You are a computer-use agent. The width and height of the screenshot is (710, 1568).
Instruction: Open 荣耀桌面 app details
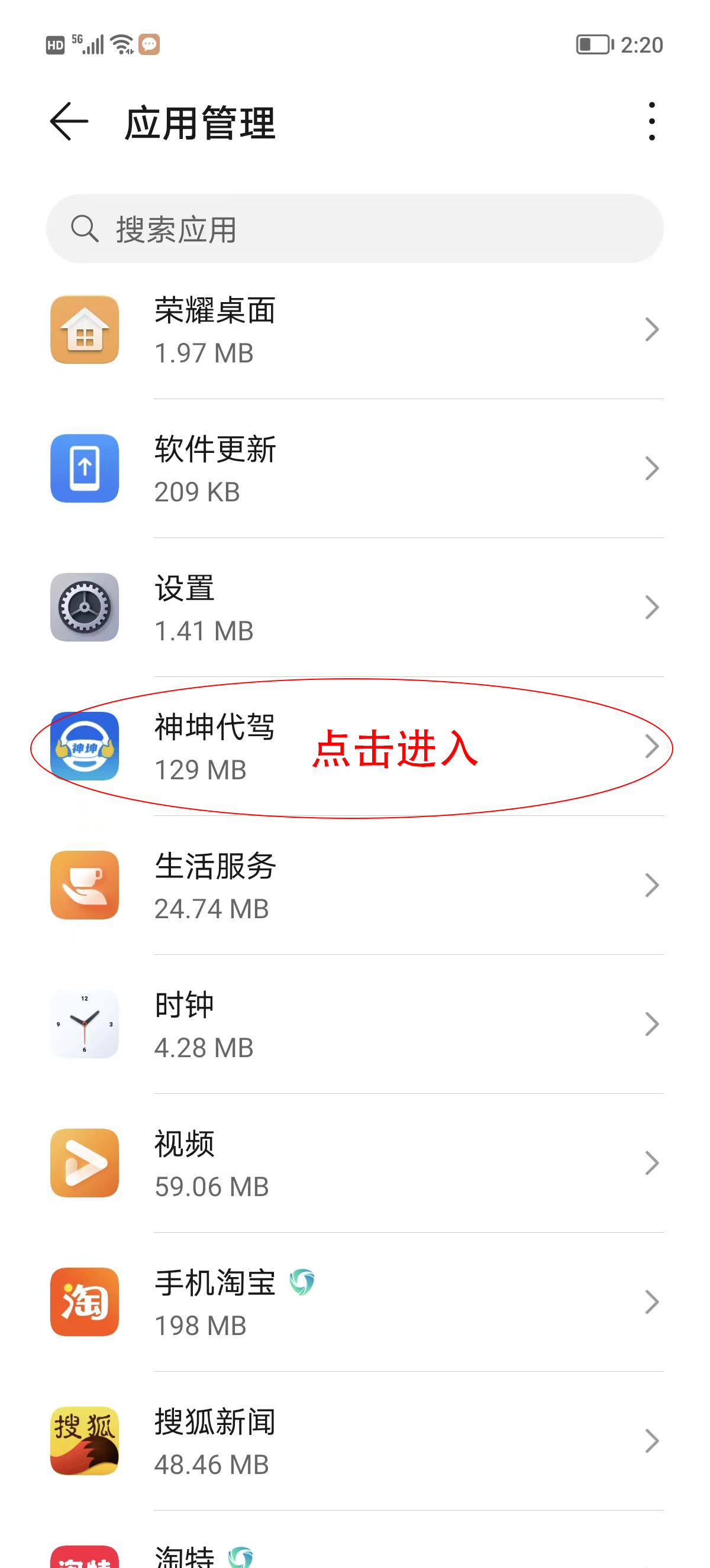coord(355,330)
